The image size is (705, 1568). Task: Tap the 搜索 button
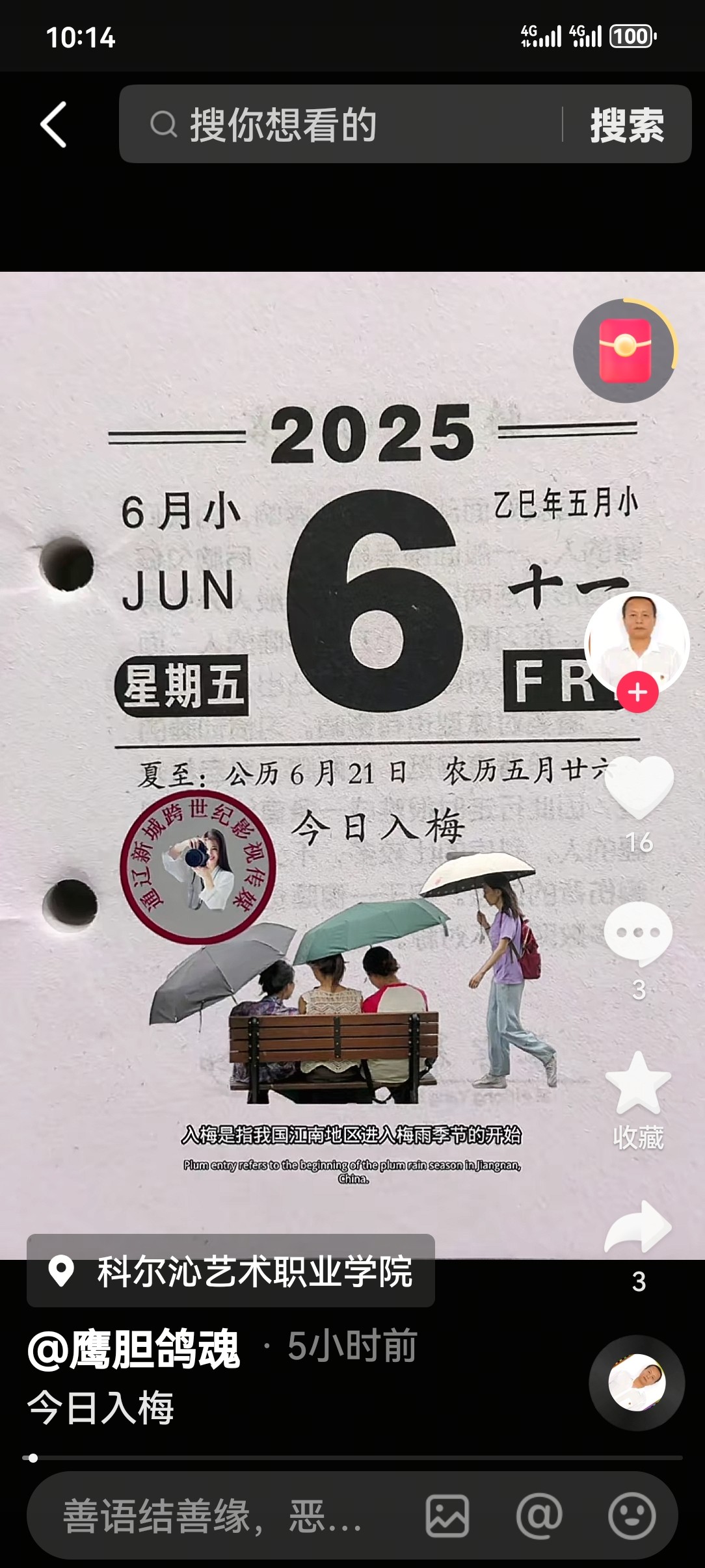[626, 125]
